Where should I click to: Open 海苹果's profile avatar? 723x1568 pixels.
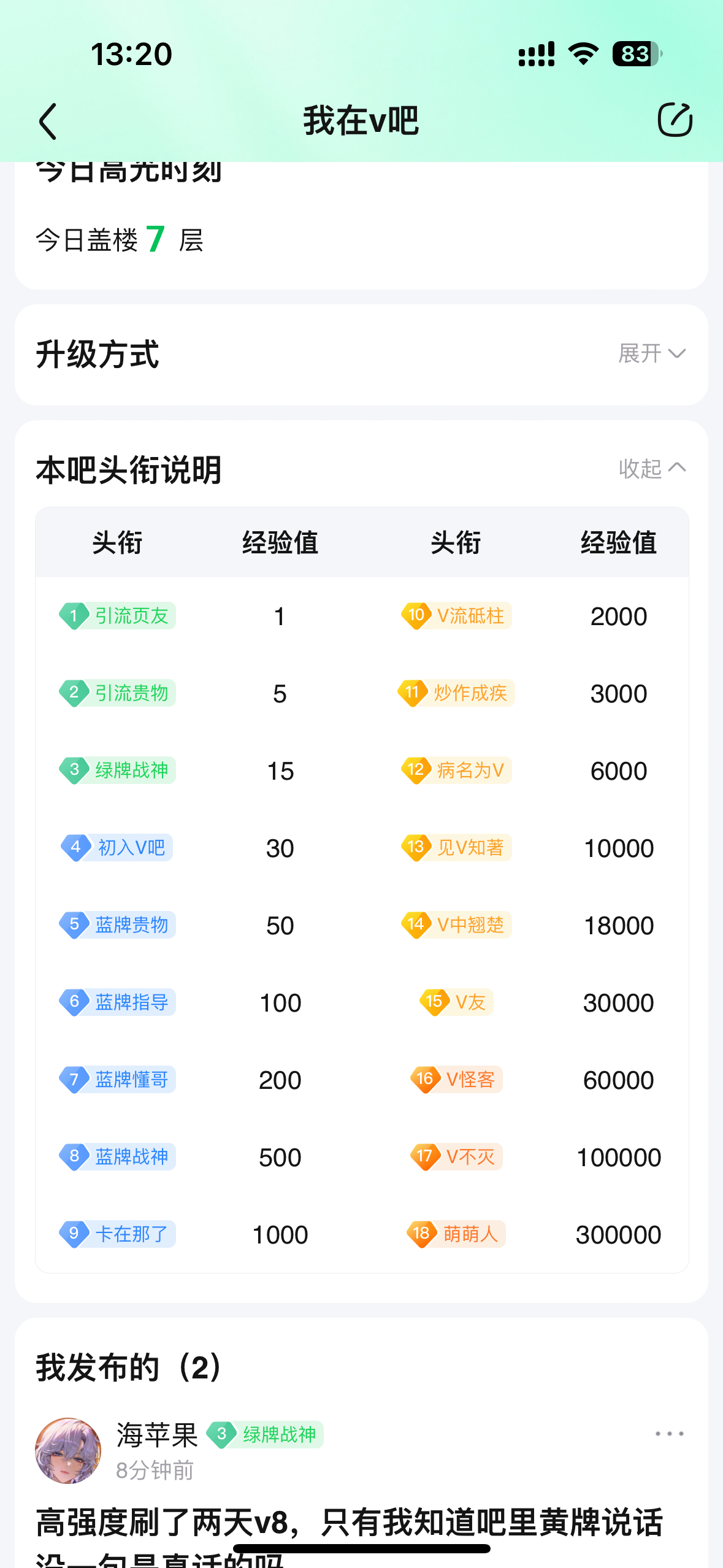coord(68,1450)
